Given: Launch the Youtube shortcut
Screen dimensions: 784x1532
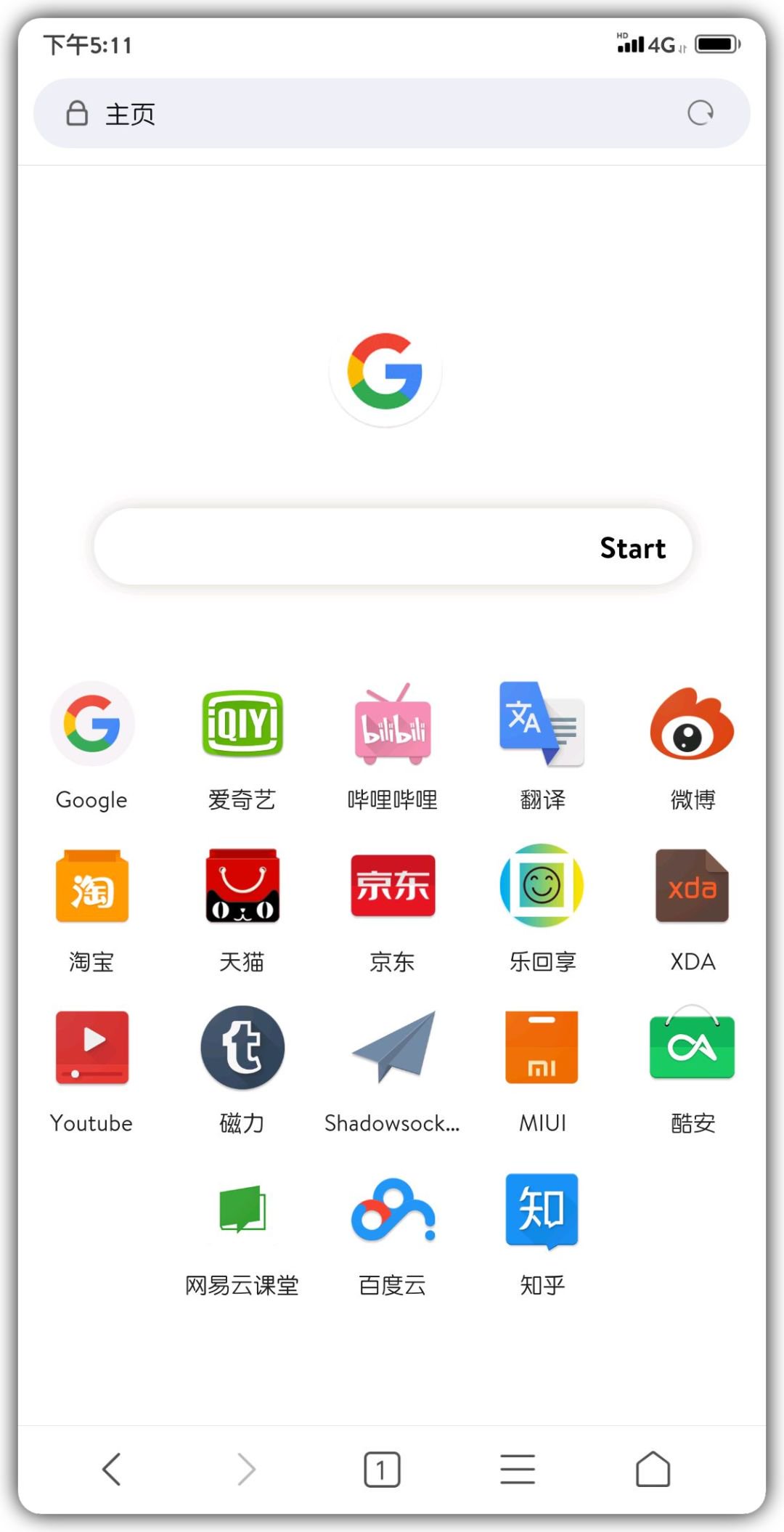Looking at the screenshot, I should coord(92,1048).
